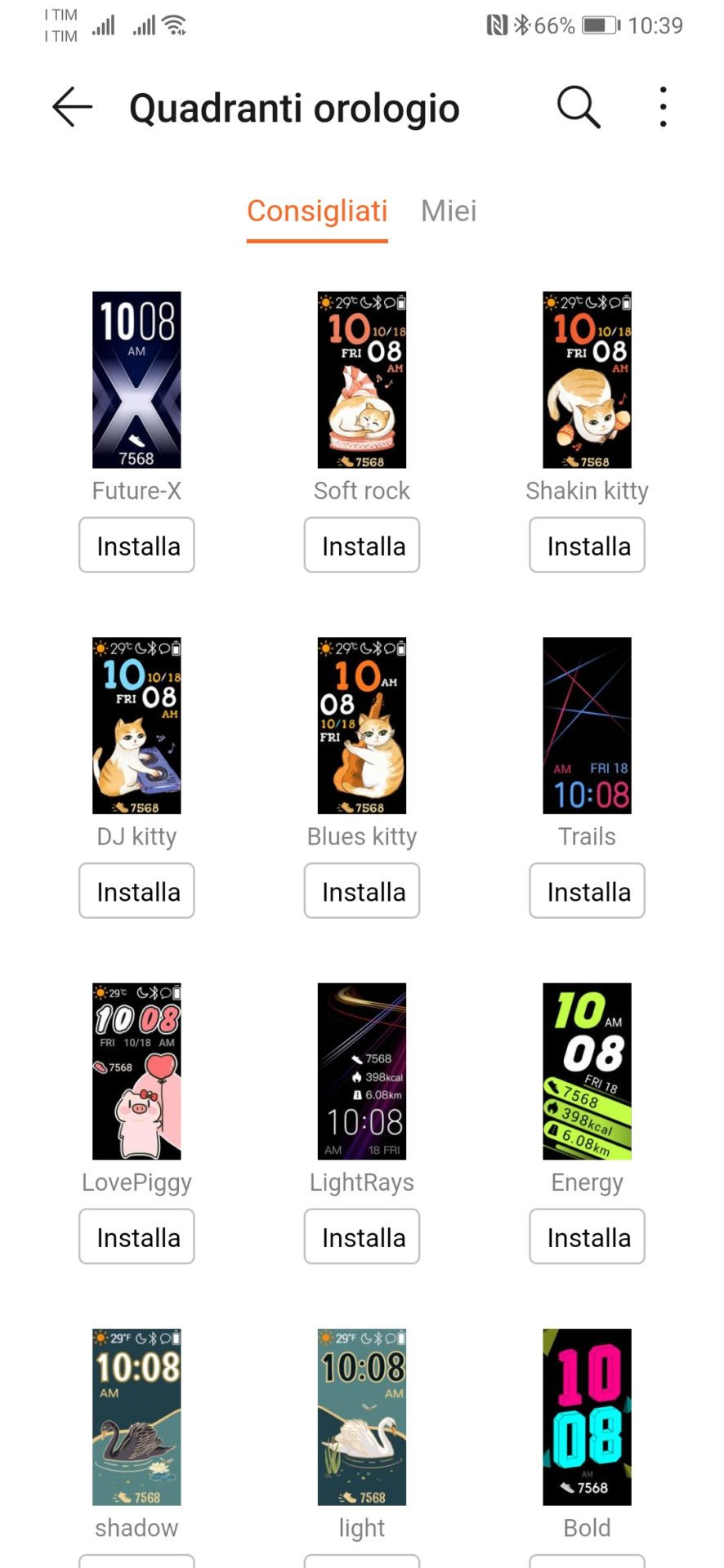View the Bold watch face thumbnail
This screenshot has height=1568, width=724.
click(x=587, y=1417)
